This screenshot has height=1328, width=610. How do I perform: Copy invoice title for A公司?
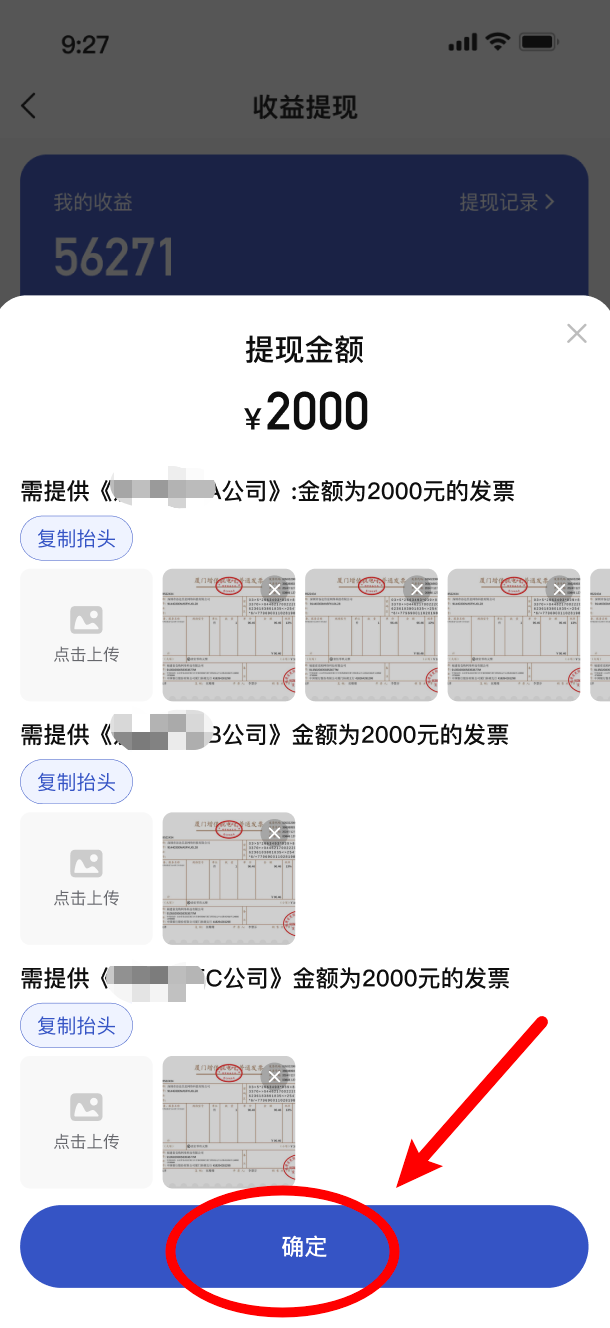click(x=77, y=539)
